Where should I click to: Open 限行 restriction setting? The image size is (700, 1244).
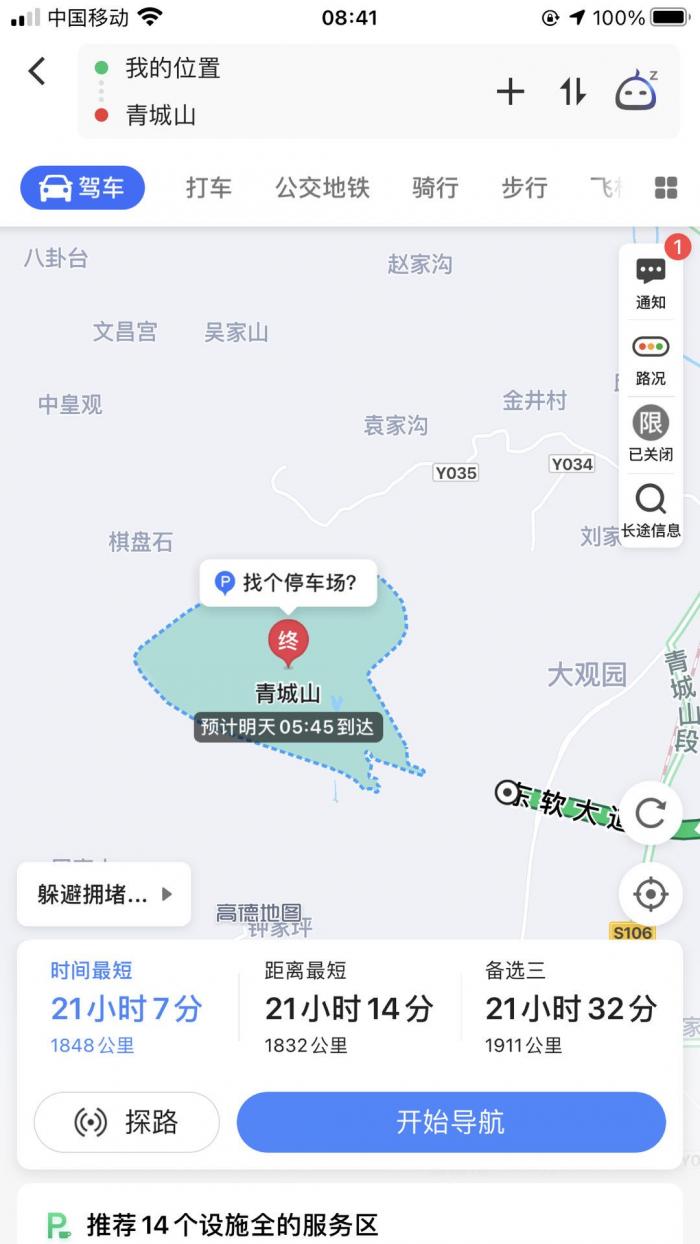650,434
